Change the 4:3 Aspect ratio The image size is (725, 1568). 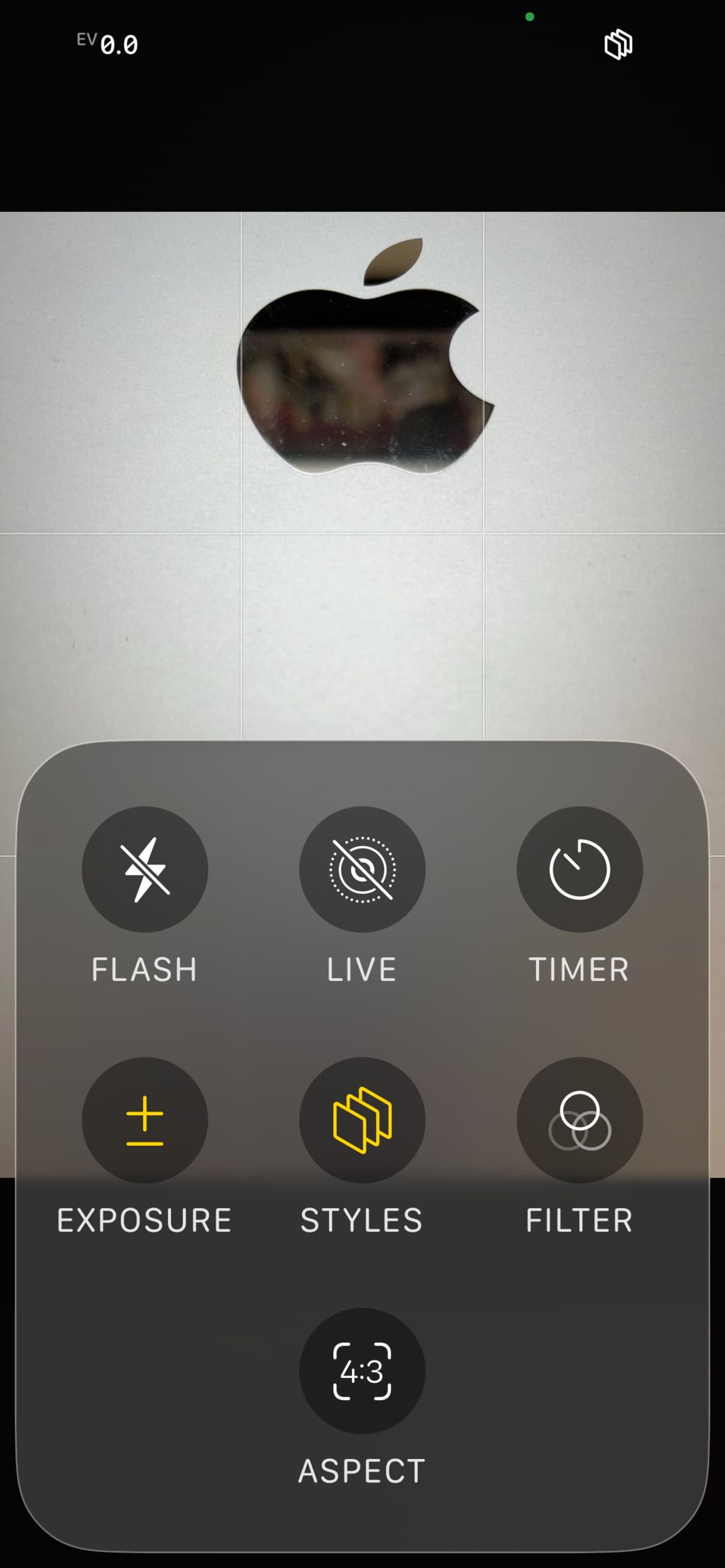(x=362, y=1370)
